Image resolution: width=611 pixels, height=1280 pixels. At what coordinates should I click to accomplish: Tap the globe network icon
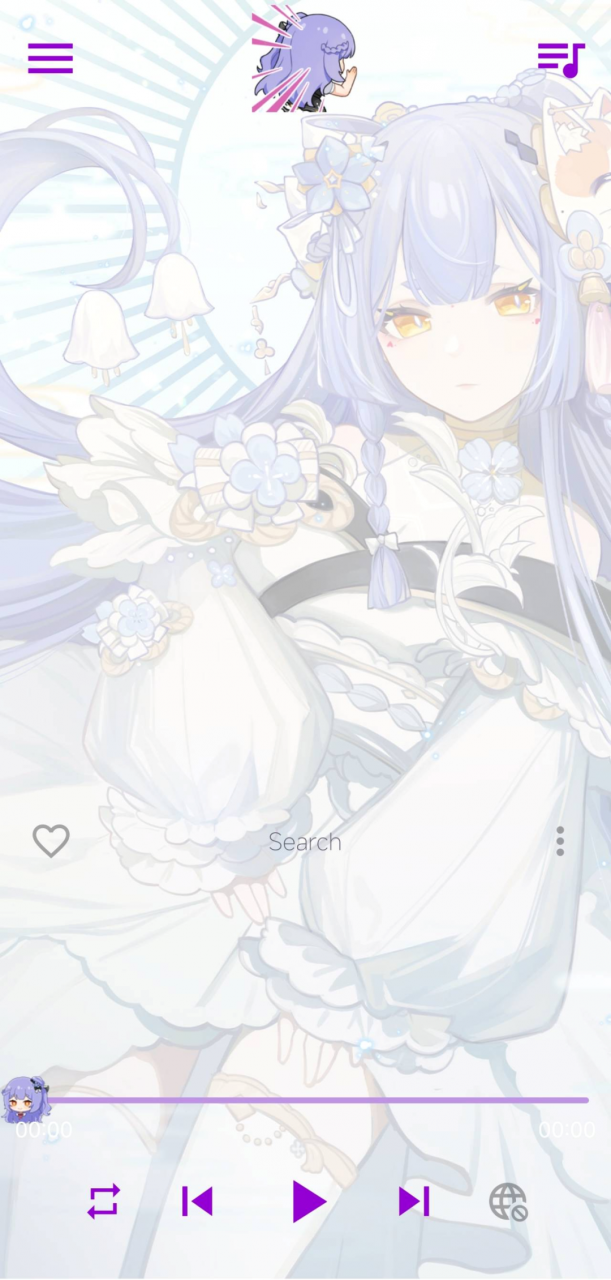pyautogui.click(x=508, y=1201)
